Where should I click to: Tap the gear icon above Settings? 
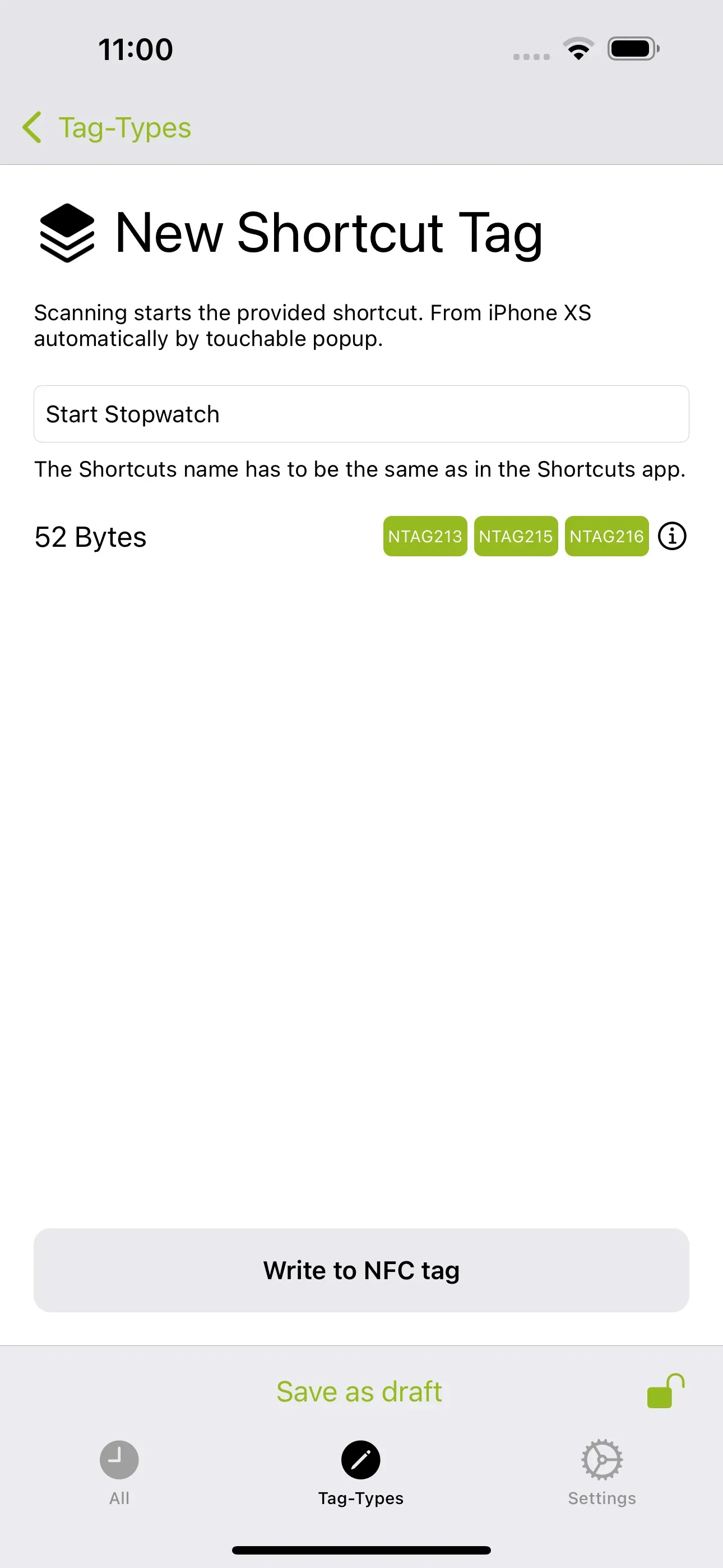(602, 1460)
